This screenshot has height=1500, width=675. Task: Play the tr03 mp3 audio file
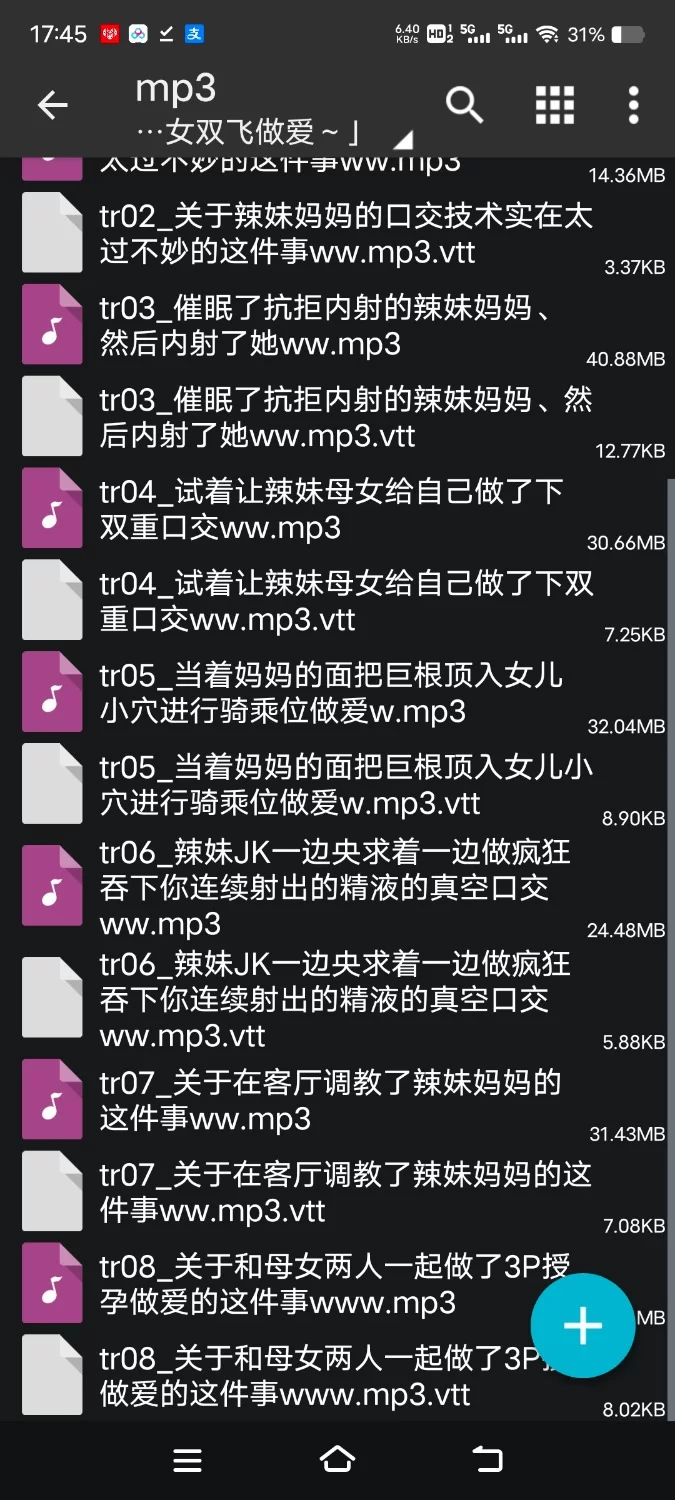point(330,325)
